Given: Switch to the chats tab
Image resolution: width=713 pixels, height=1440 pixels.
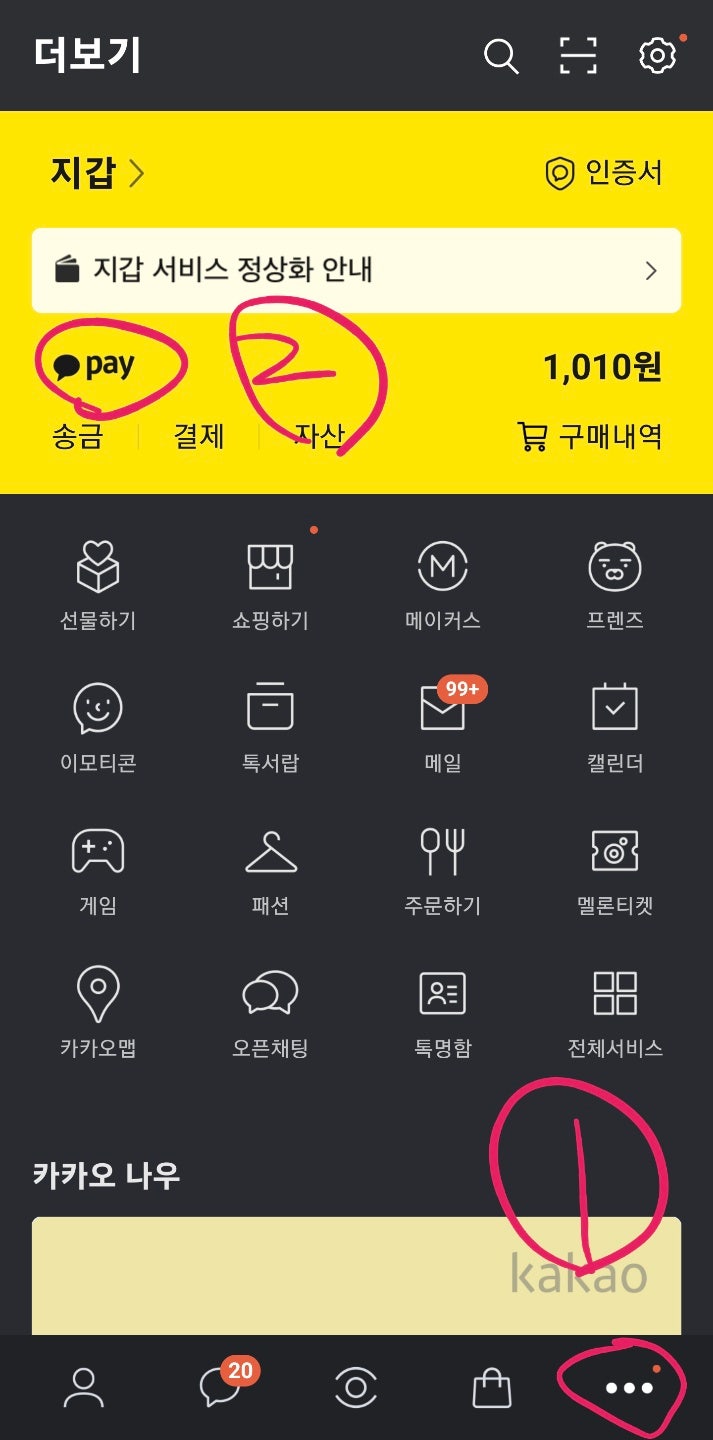Looking at the screenshot, I should point(221,1388).
